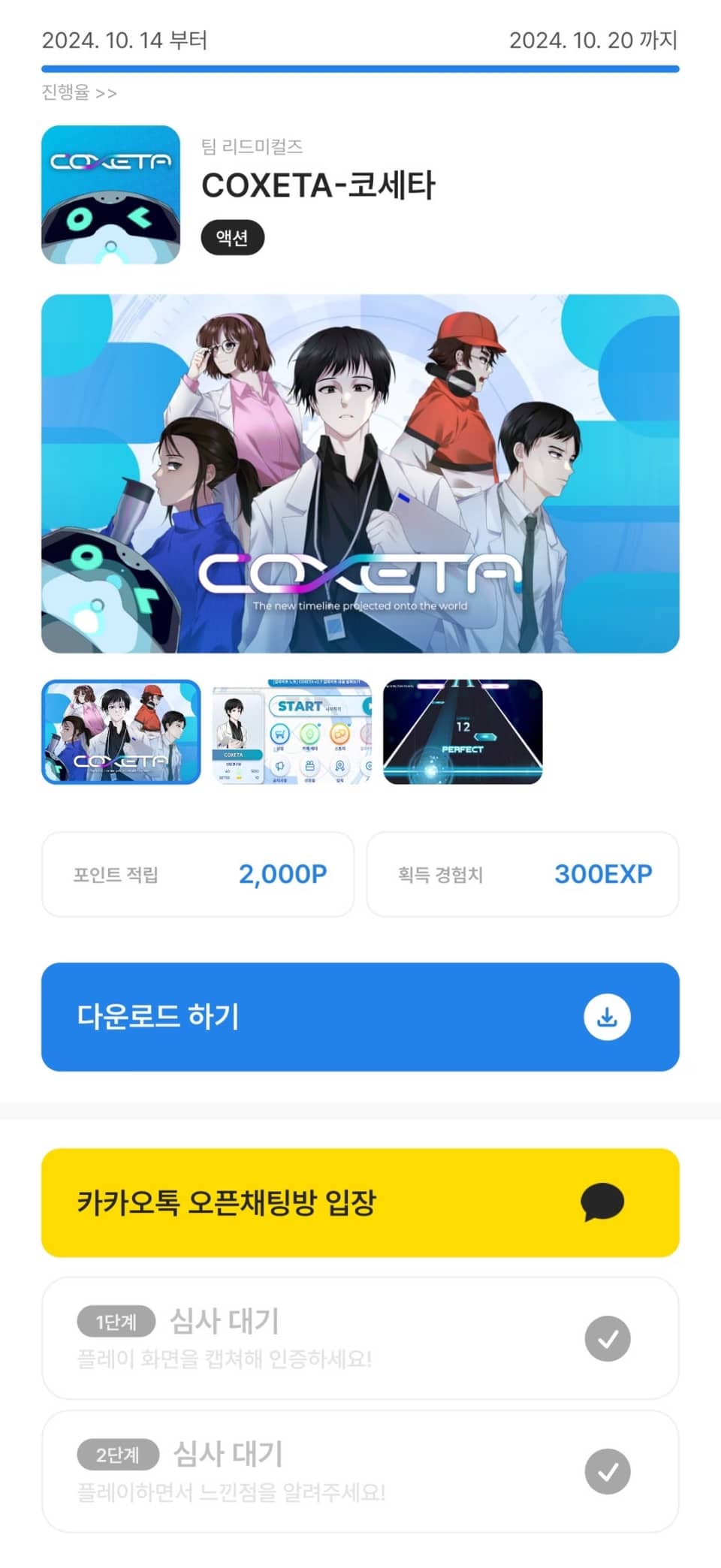The image size is (721, 1568).
Task: Select the START menu screenshot thumbnail
Action: (291, 731)
